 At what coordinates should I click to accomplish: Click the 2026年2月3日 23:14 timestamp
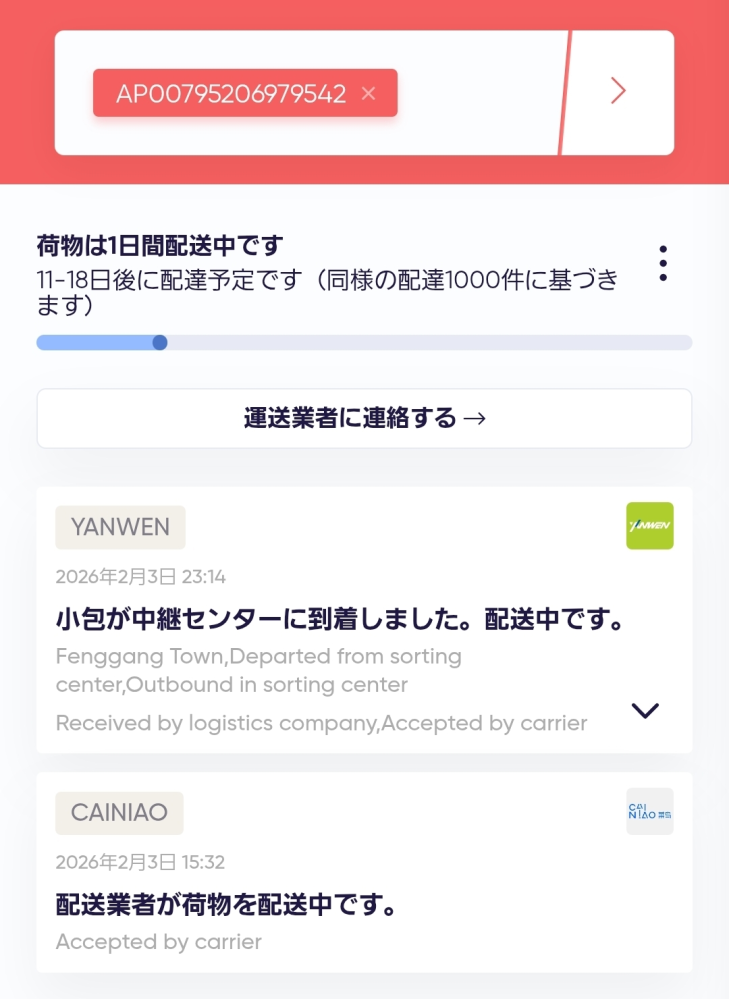139,577
